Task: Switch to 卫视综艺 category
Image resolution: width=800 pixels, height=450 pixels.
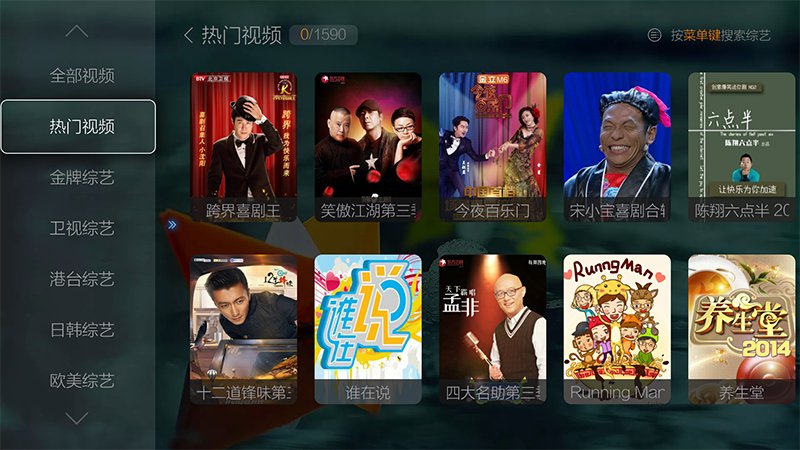Action: (x=82, y=229)
